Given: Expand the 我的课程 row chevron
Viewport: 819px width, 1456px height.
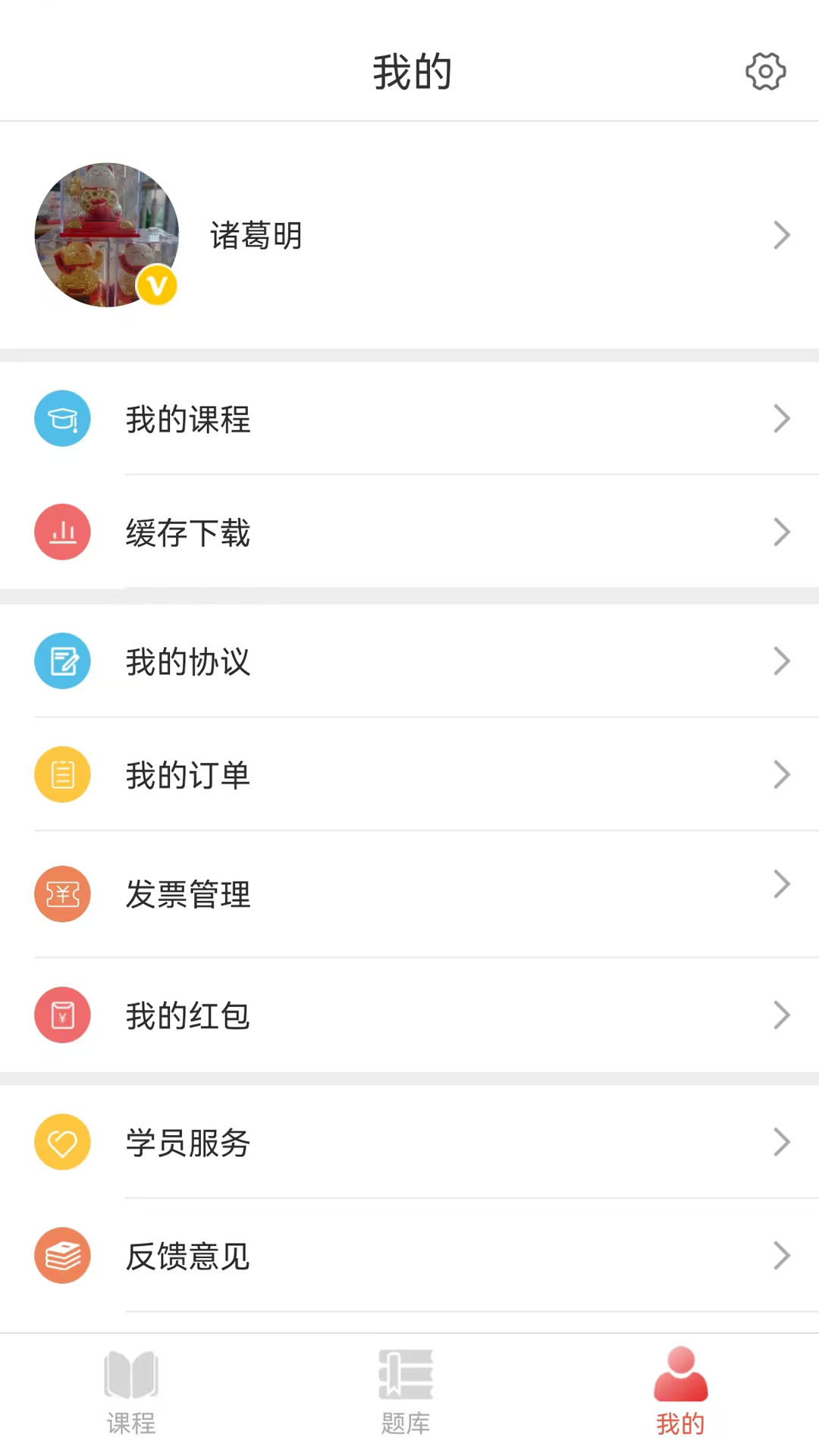Looking at the screenshot, I should (x=782, y=419).
